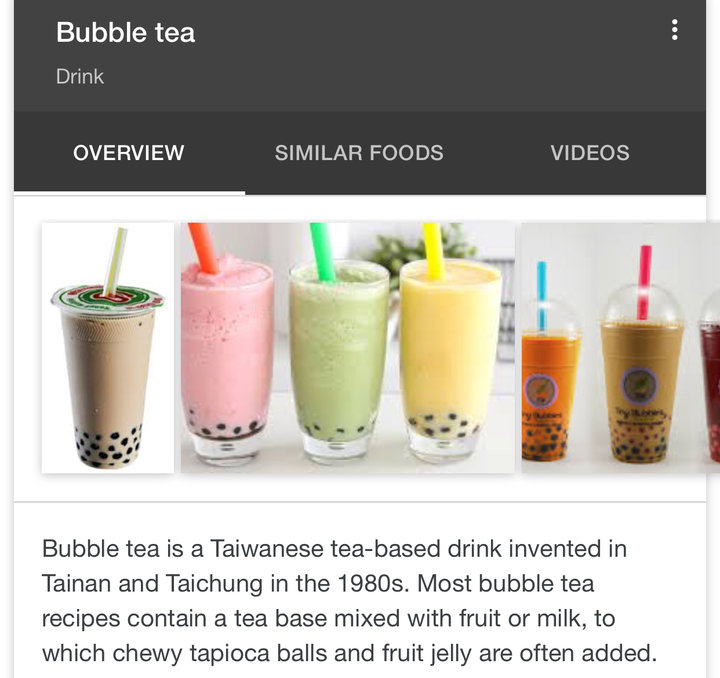Switch to the Similar Foods tab

[359, 153]
